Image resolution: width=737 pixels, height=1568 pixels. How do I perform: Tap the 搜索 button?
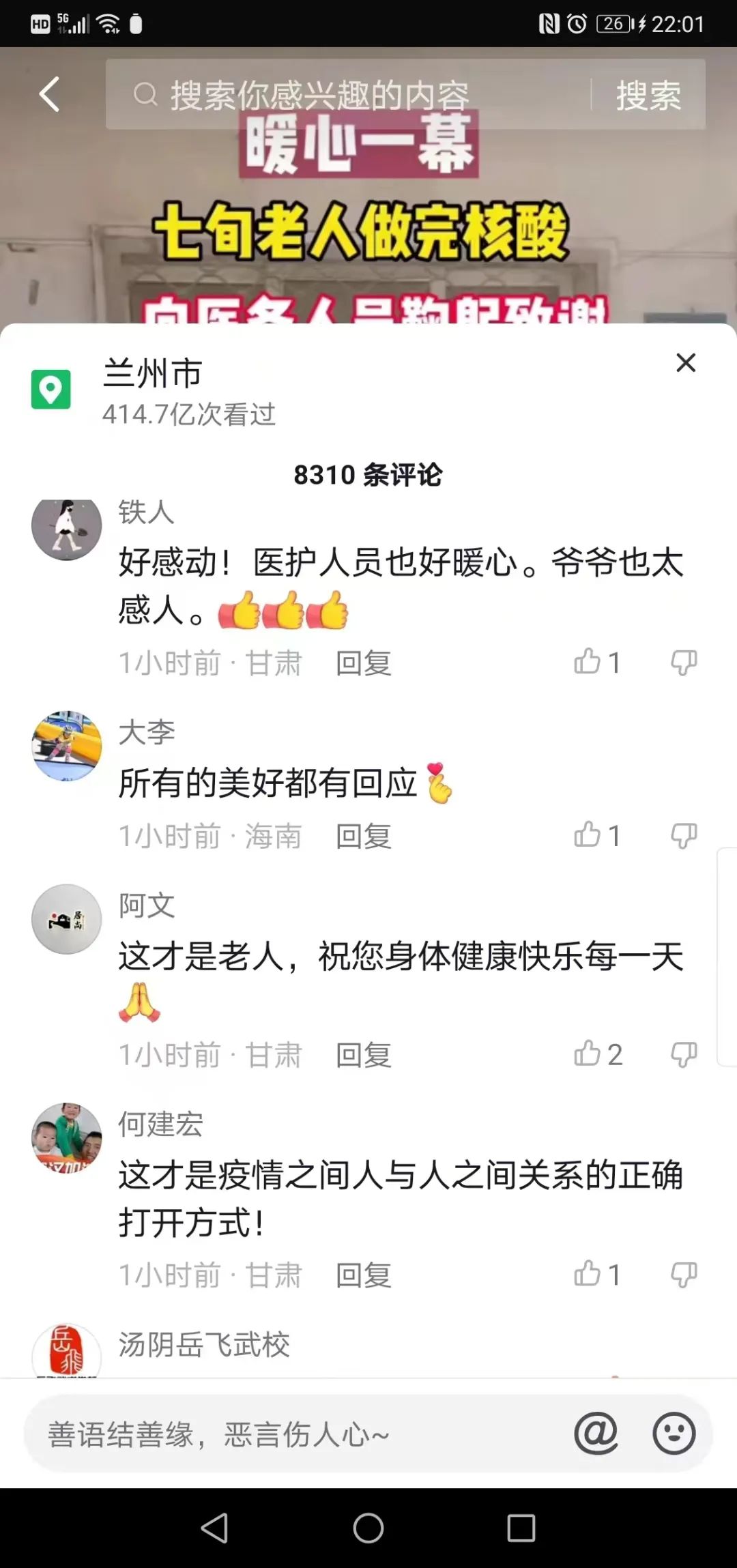click(x=648, y=94)
